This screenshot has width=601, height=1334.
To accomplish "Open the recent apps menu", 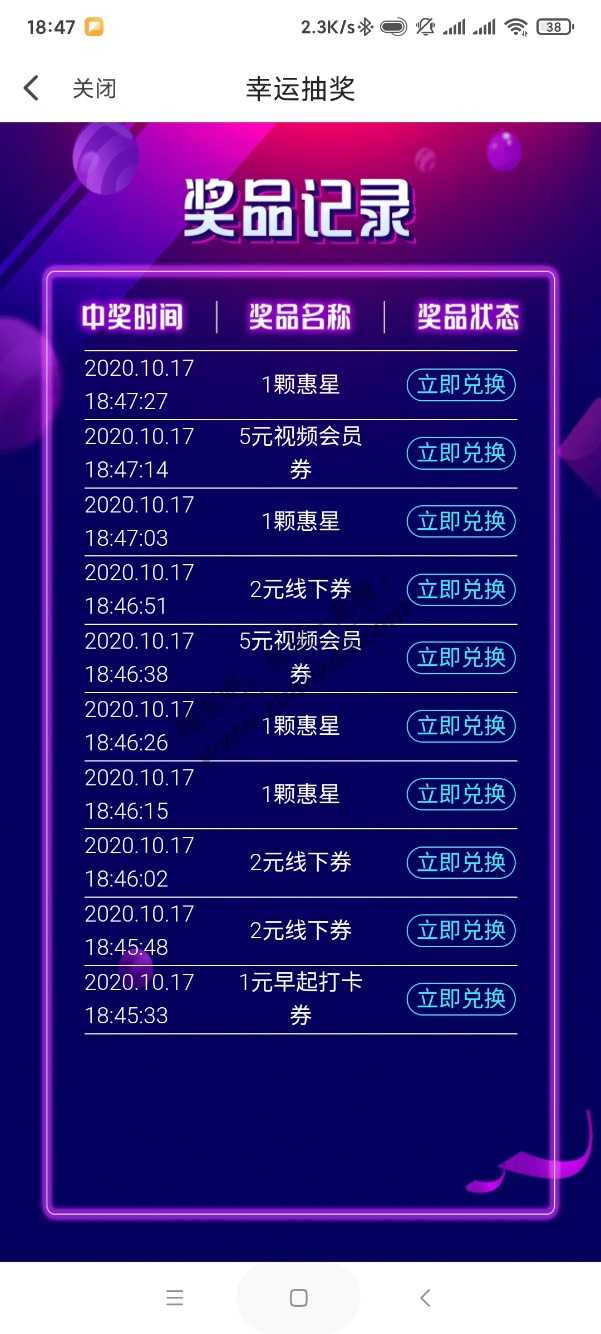I will (x=175, y=1298).
